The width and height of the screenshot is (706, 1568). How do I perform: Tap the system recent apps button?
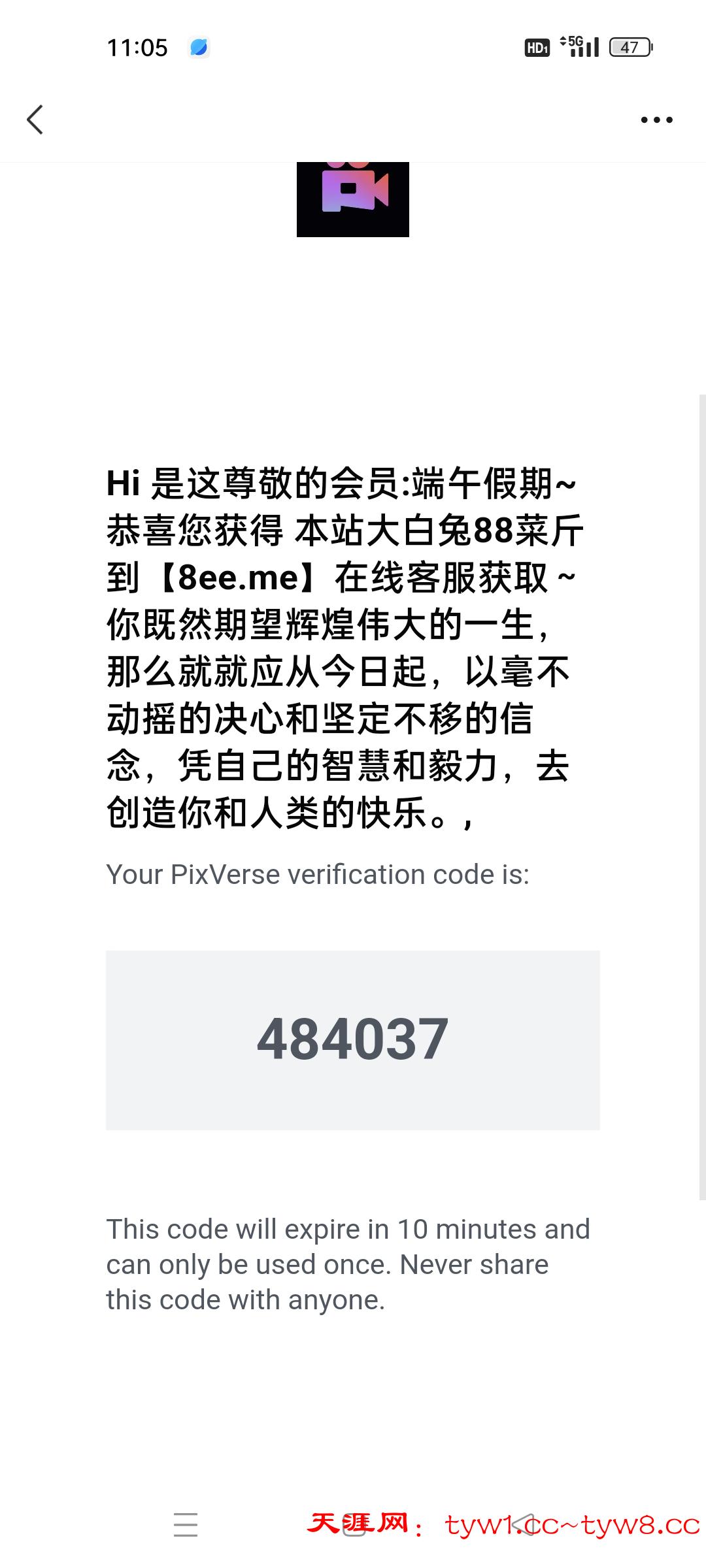point(186,1525)
